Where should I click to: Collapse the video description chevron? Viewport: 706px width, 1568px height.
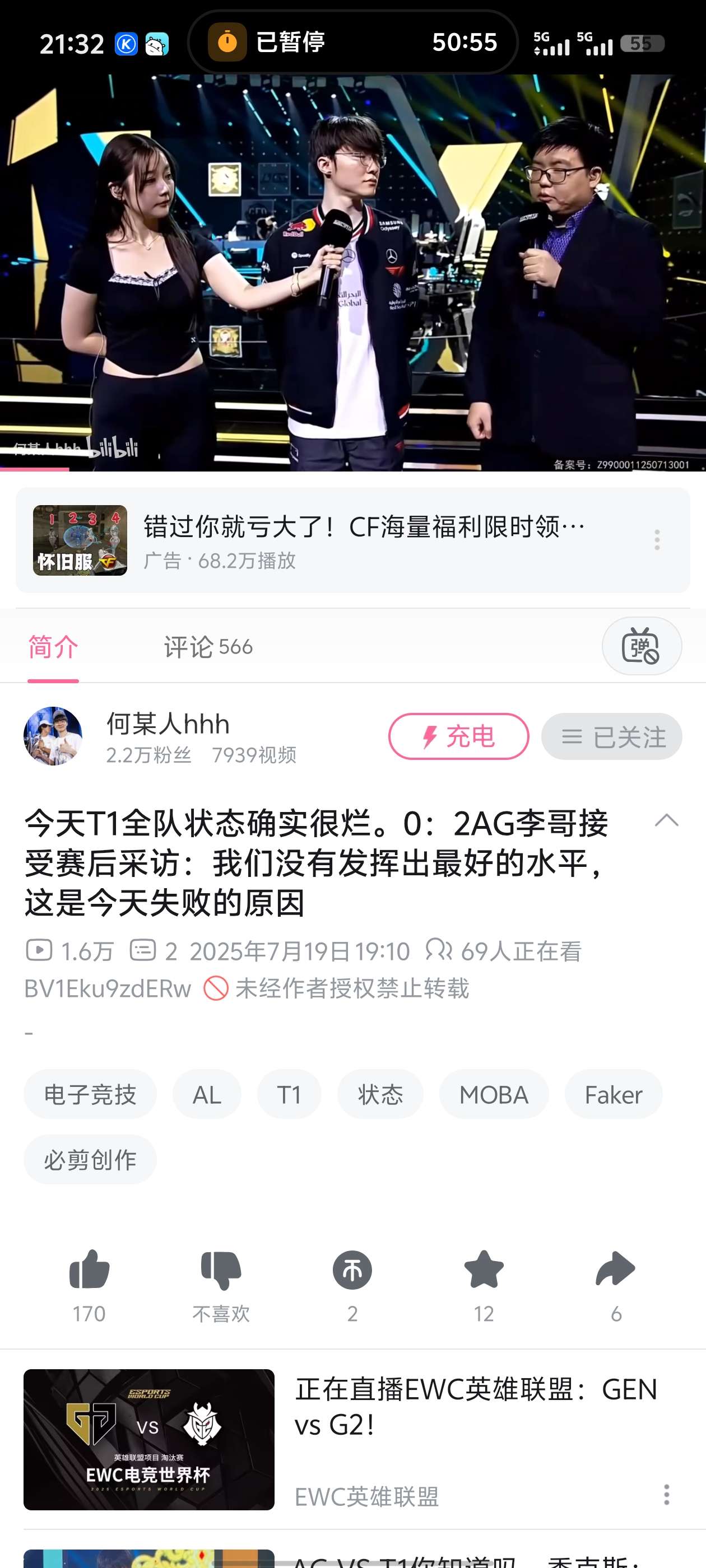(x=666, y=820)
